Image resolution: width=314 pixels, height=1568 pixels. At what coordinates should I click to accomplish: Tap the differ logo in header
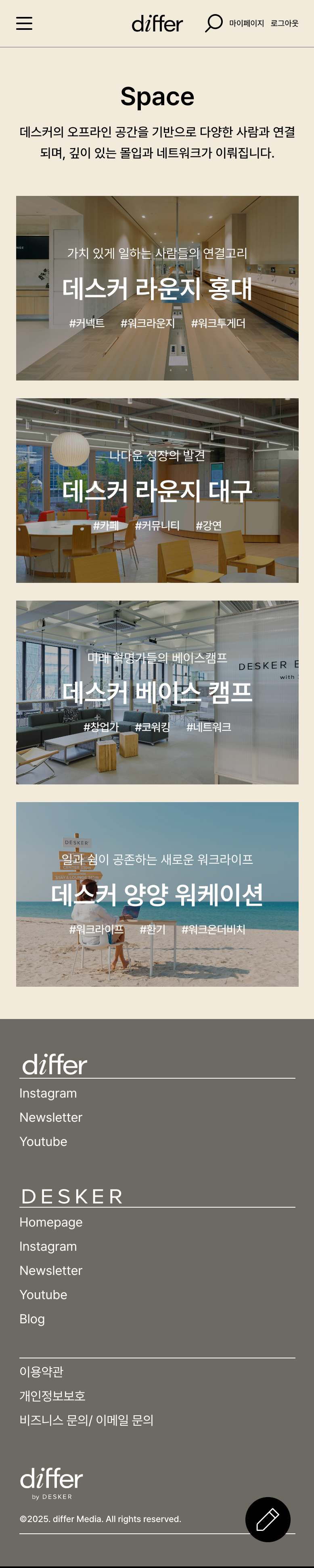[x=157, y=24]
